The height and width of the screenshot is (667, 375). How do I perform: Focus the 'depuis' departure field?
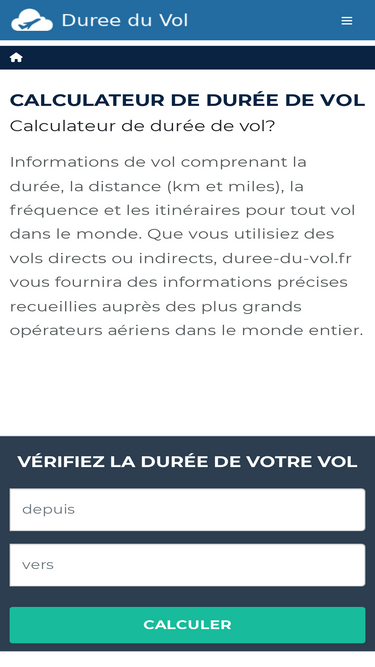[x=188, y=510]
